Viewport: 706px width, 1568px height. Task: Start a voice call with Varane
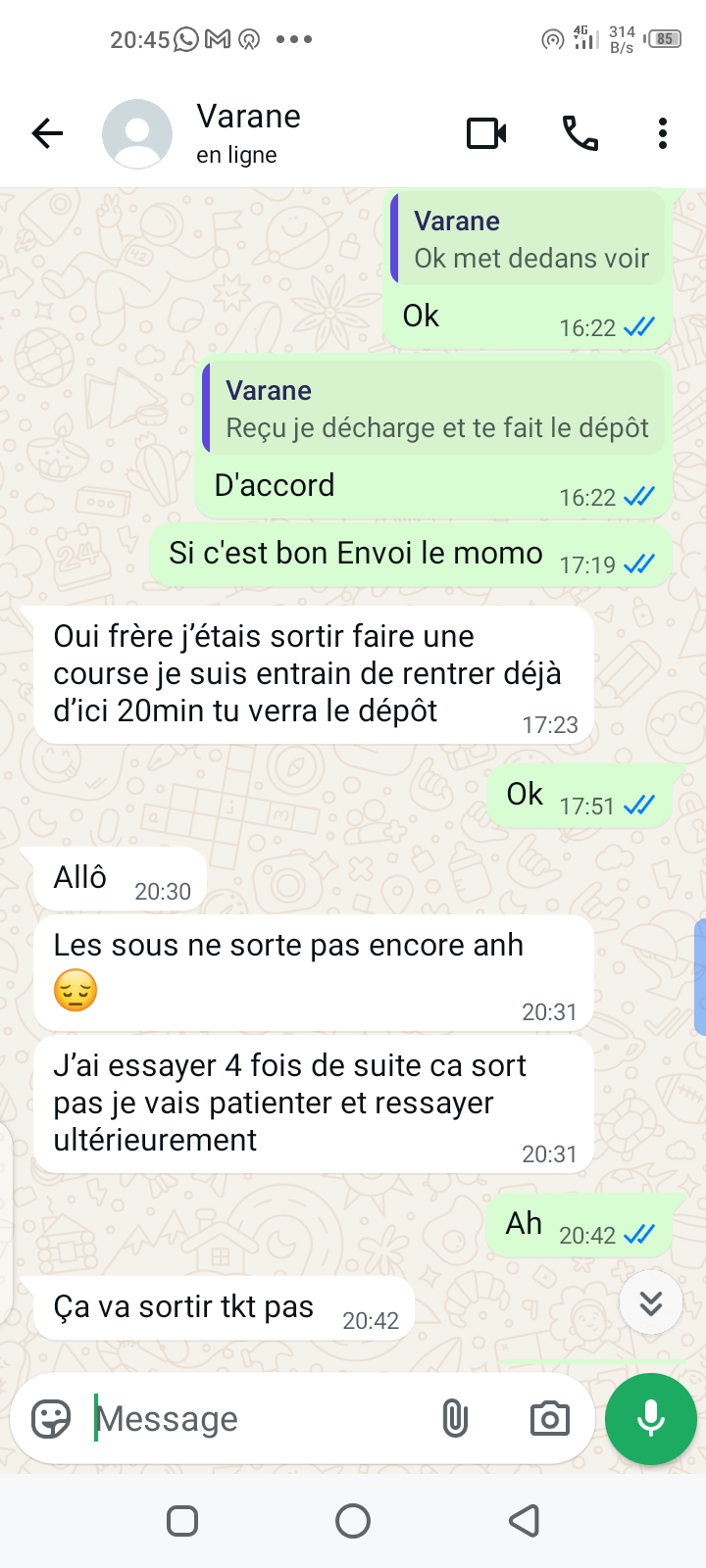pos(580,133)
